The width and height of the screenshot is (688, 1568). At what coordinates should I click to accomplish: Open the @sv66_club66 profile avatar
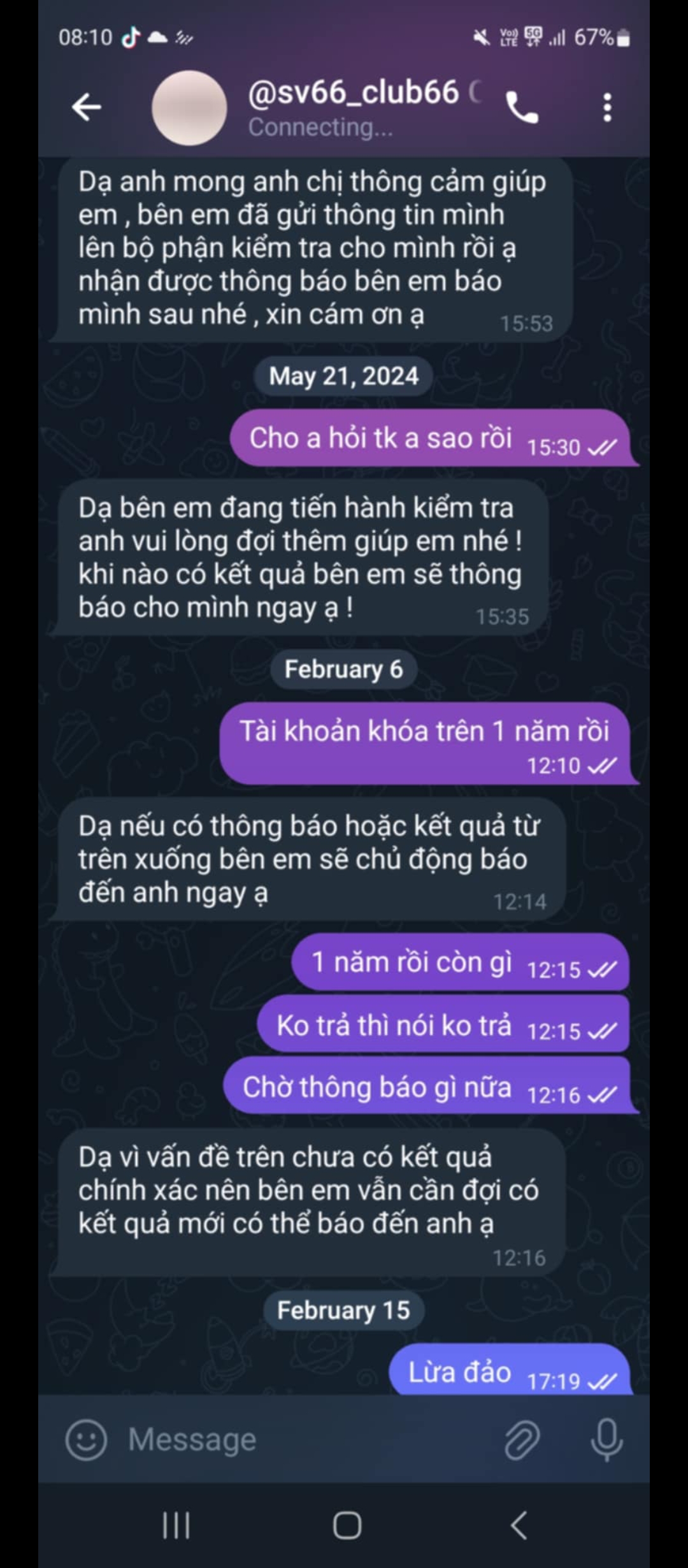189,108
